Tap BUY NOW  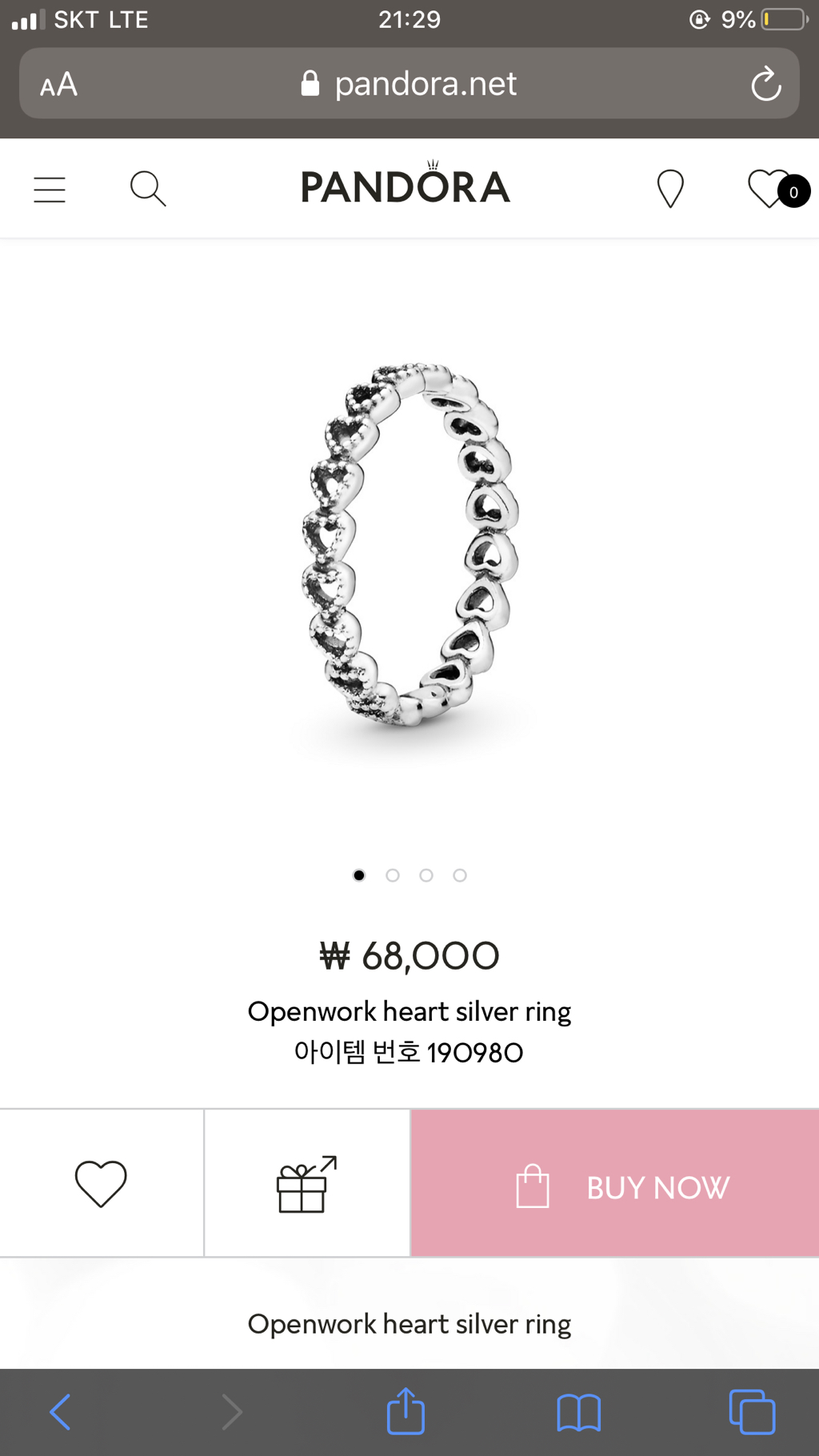coord(615,1183)
